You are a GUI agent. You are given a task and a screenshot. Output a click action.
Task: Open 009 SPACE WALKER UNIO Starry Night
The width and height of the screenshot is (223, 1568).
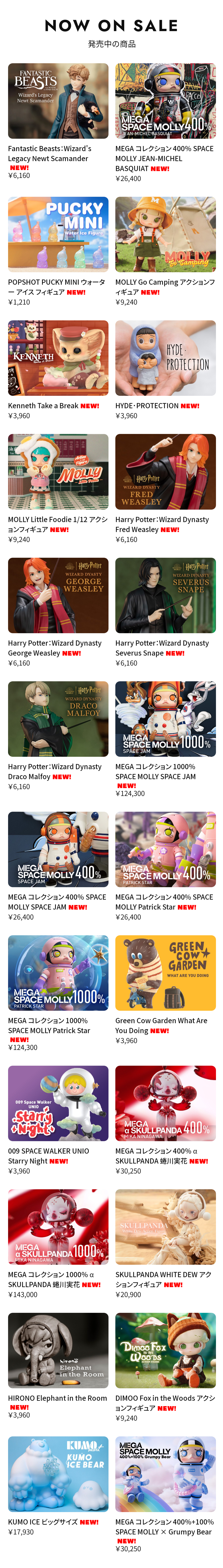(x=58, y=1103)
